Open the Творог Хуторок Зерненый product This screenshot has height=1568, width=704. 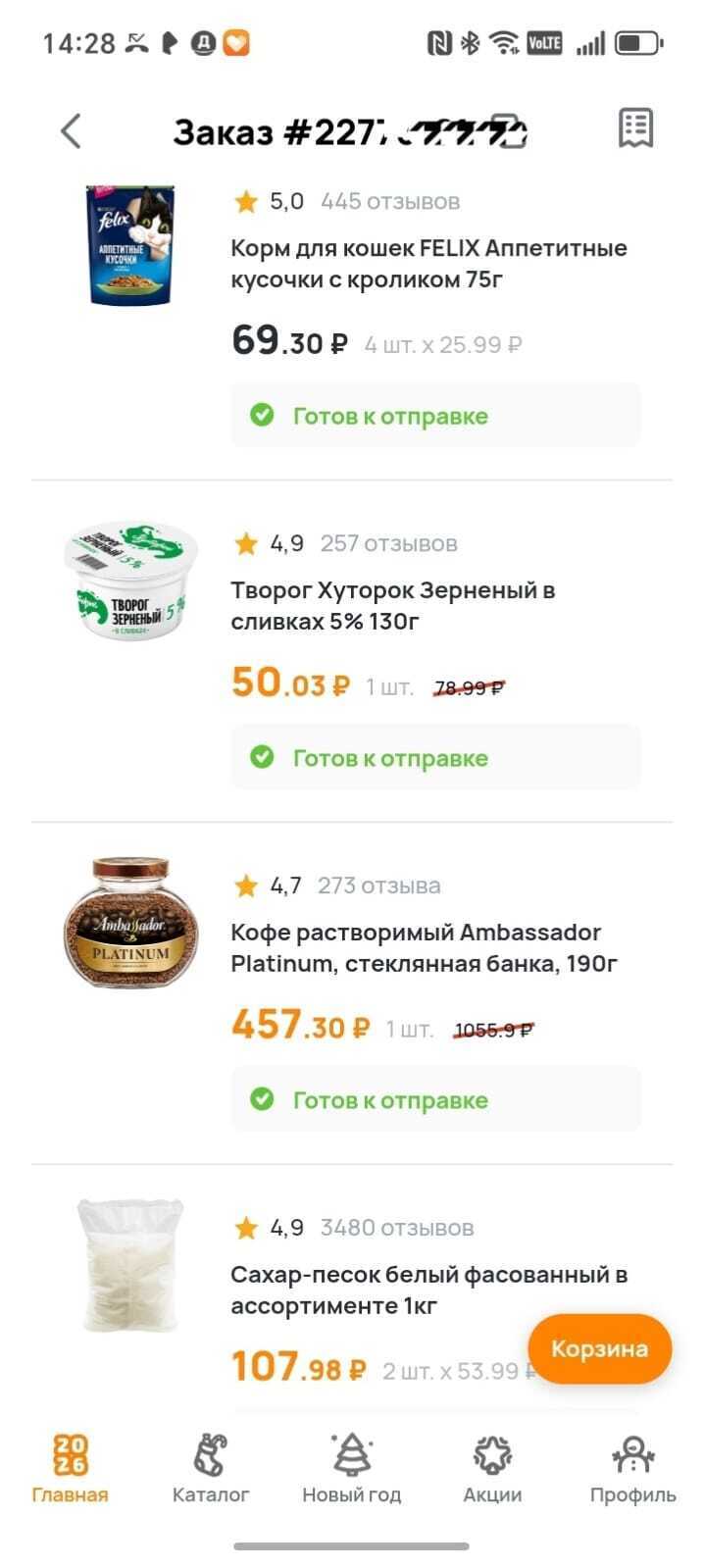(x=392, y=606)
